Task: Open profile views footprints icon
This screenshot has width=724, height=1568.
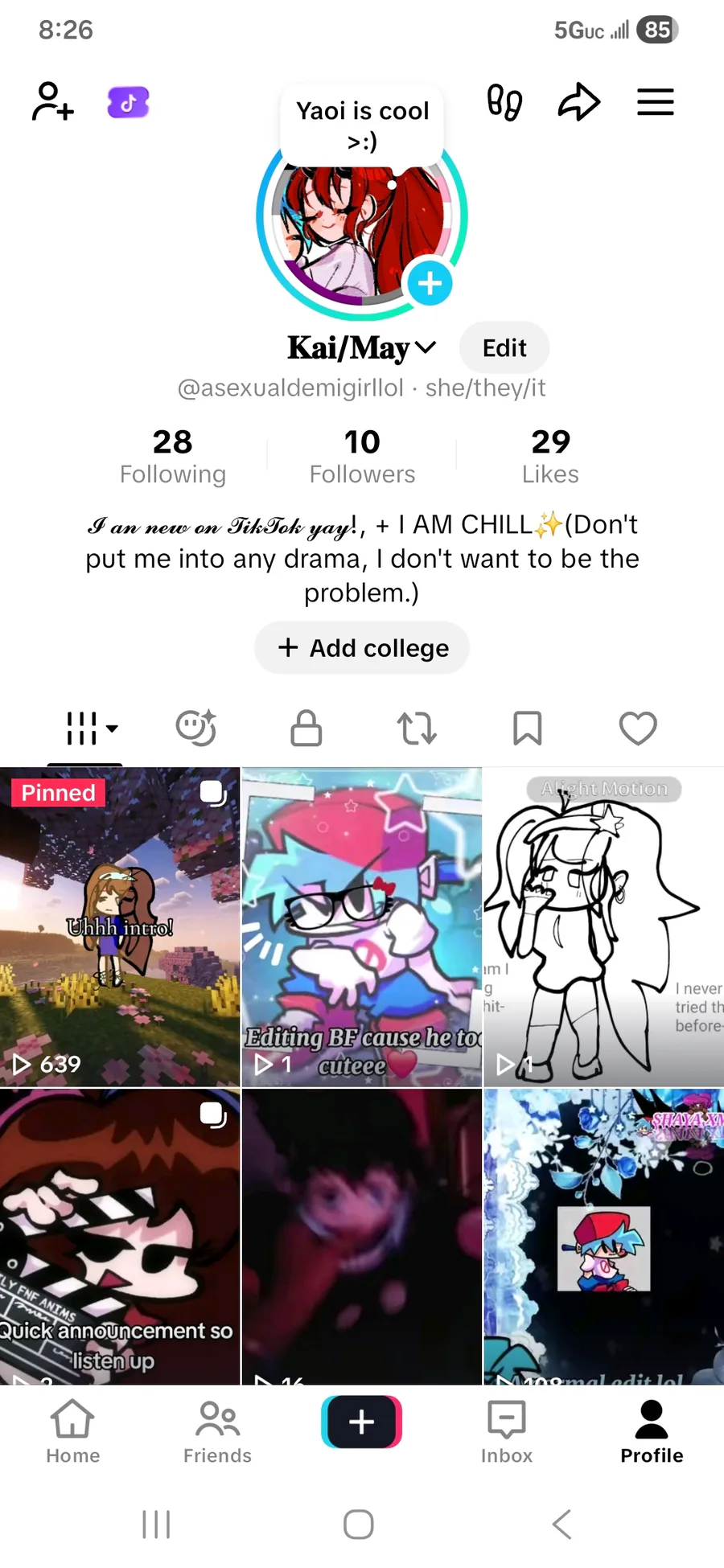Action: click(x=504, y=102)
